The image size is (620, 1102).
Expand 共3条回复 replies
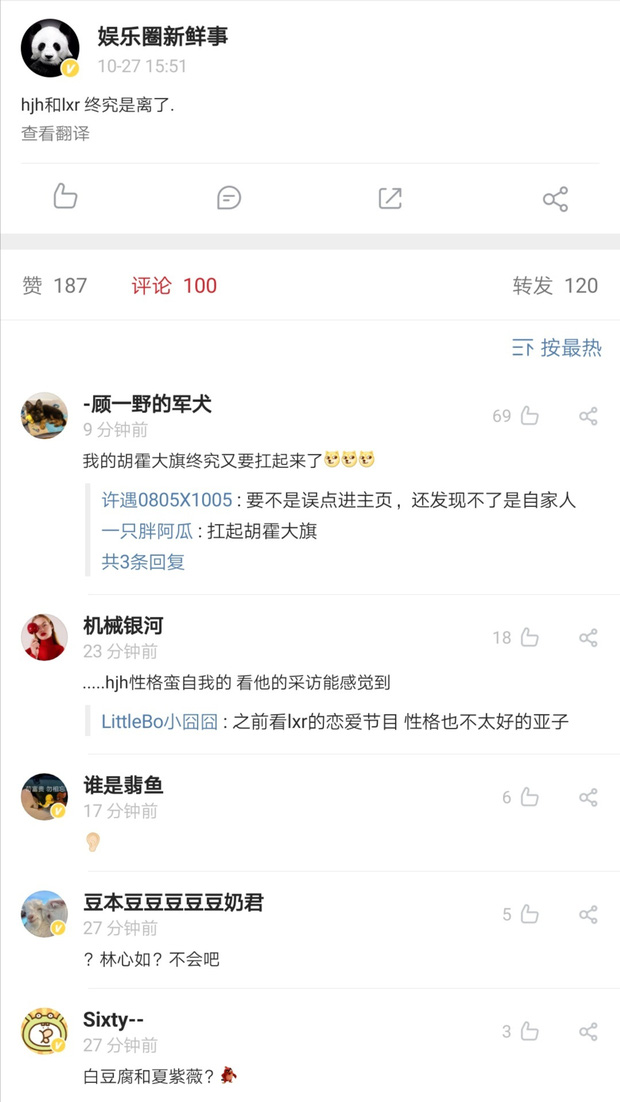coord(143,562)
